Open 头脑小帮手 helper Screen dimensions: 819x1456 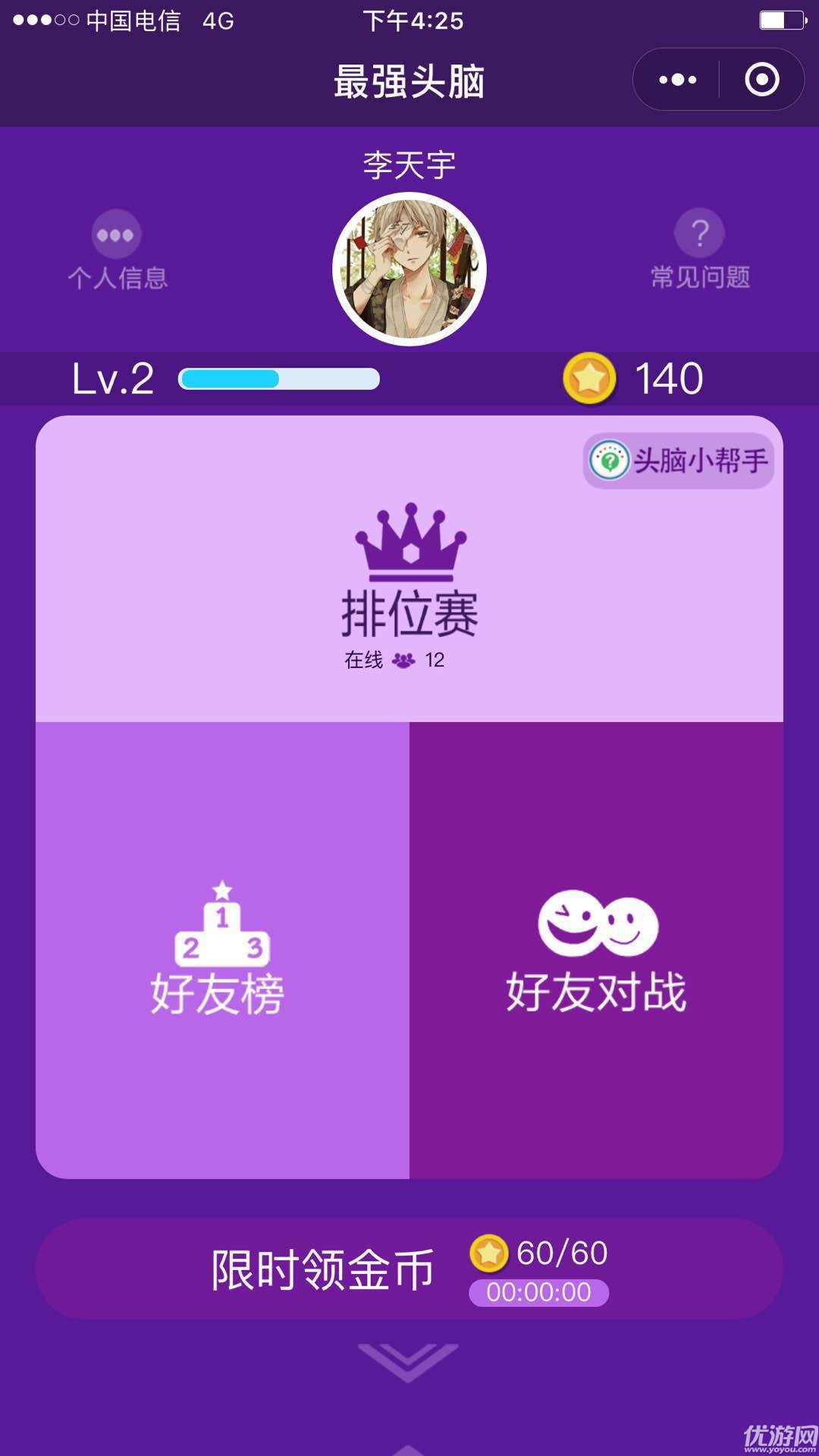point(679,460)
